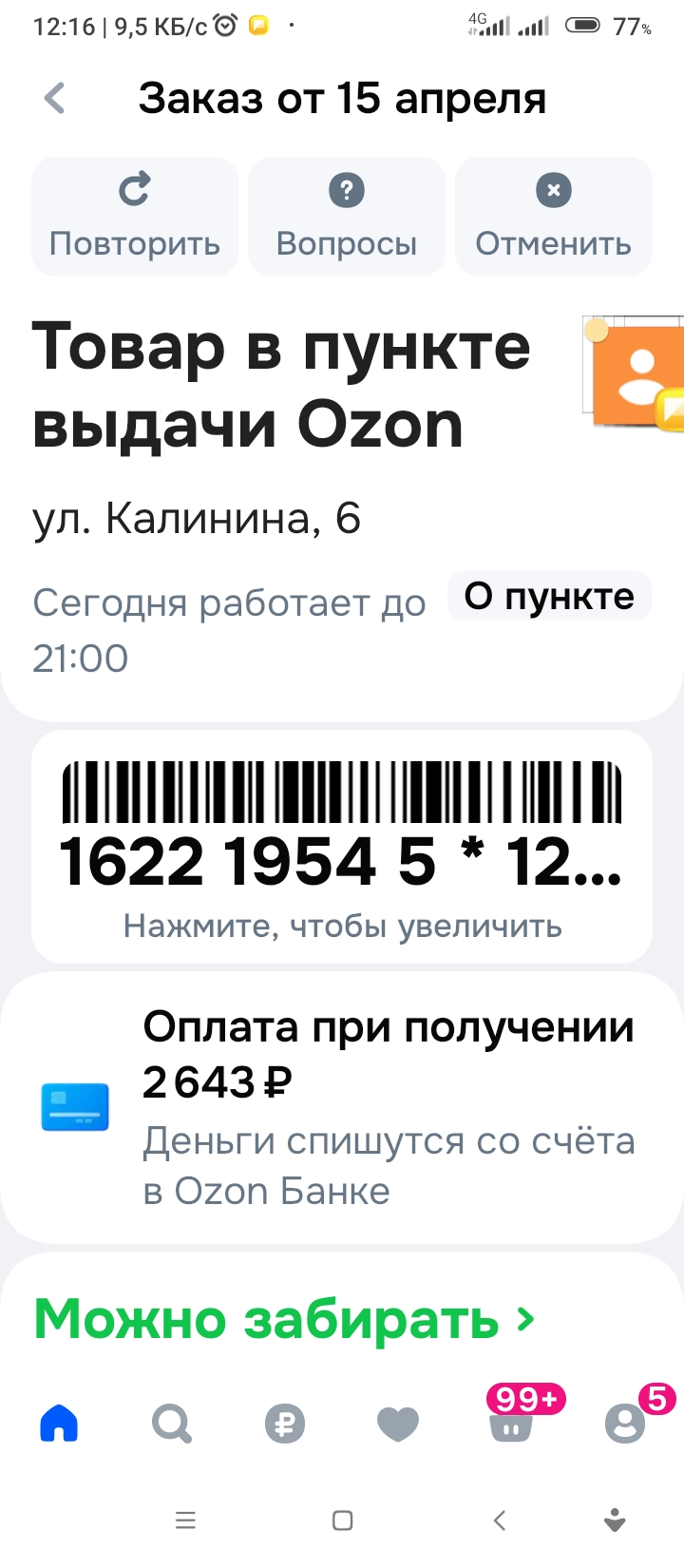684x1568 pixels.
Task: Open the cart tab with 99+ badge
Action: coord(511,1424)
